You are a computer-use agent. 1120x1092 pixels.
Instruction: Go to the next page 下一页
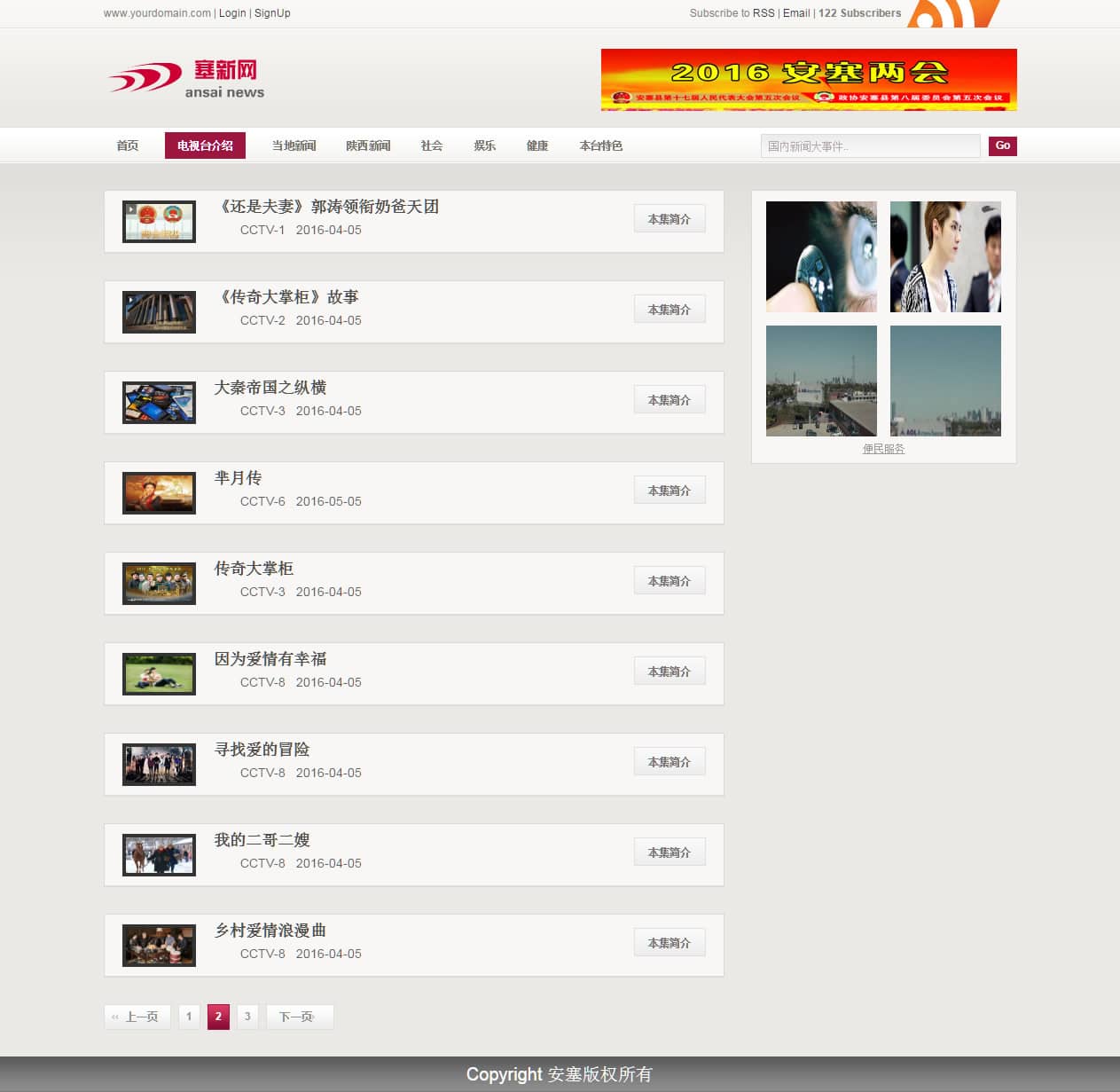coord(299,1017)
